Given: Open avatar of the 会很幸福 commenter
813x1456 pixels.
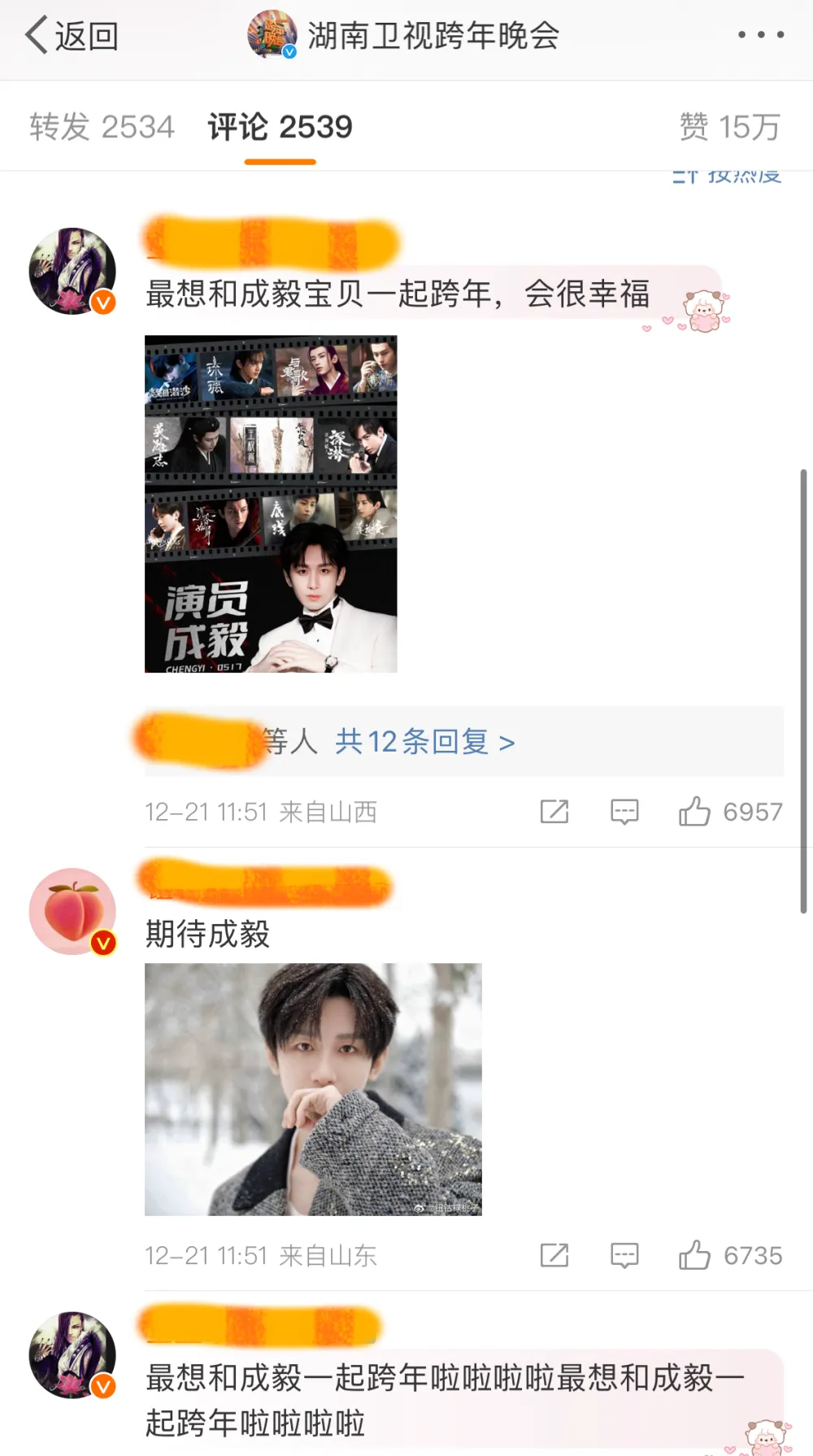Looking at the screenshot, I should pyautogui.click(x=72, y=271).
